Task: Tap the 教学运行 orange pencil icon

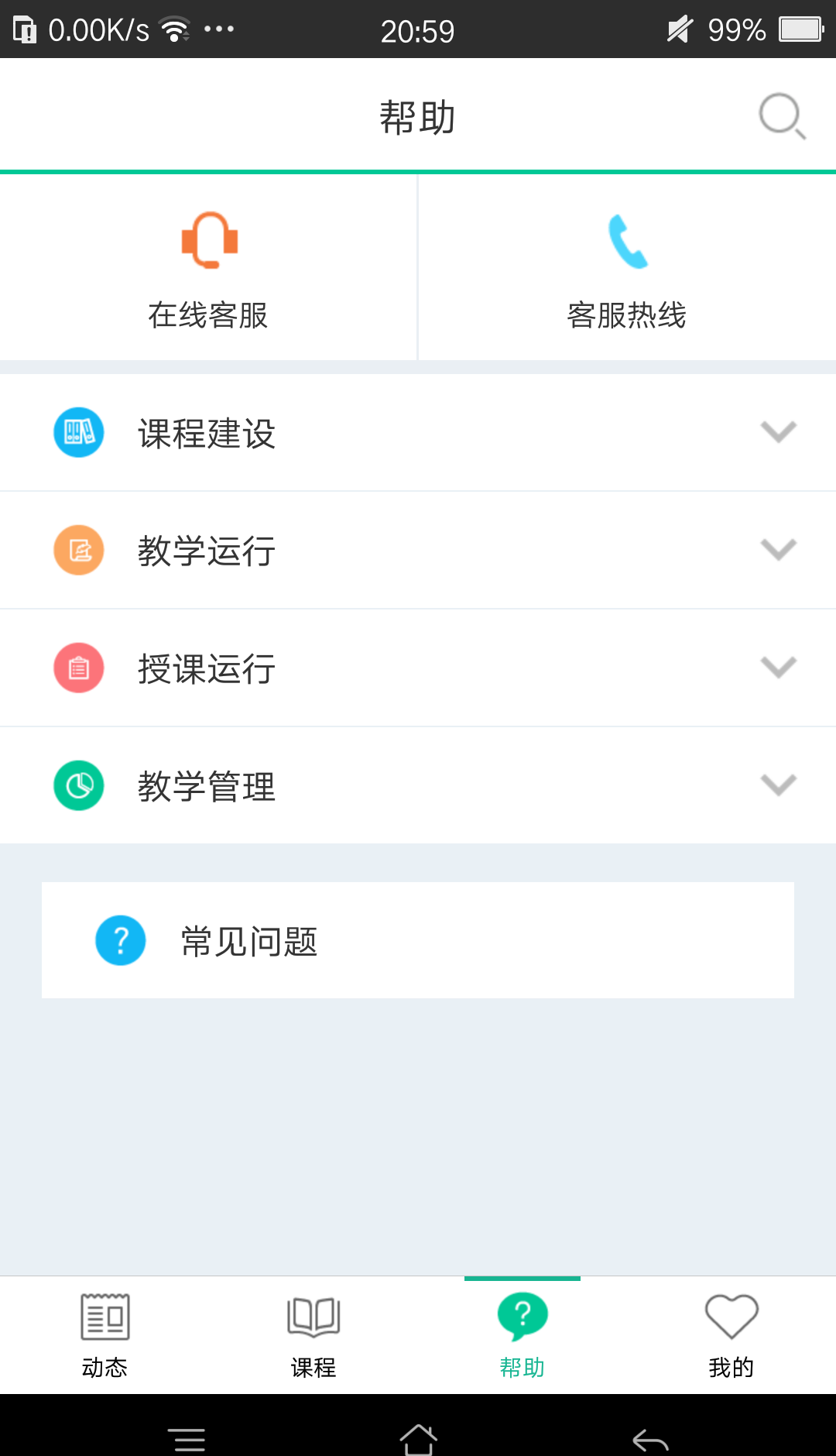Action: coord(78,551)
